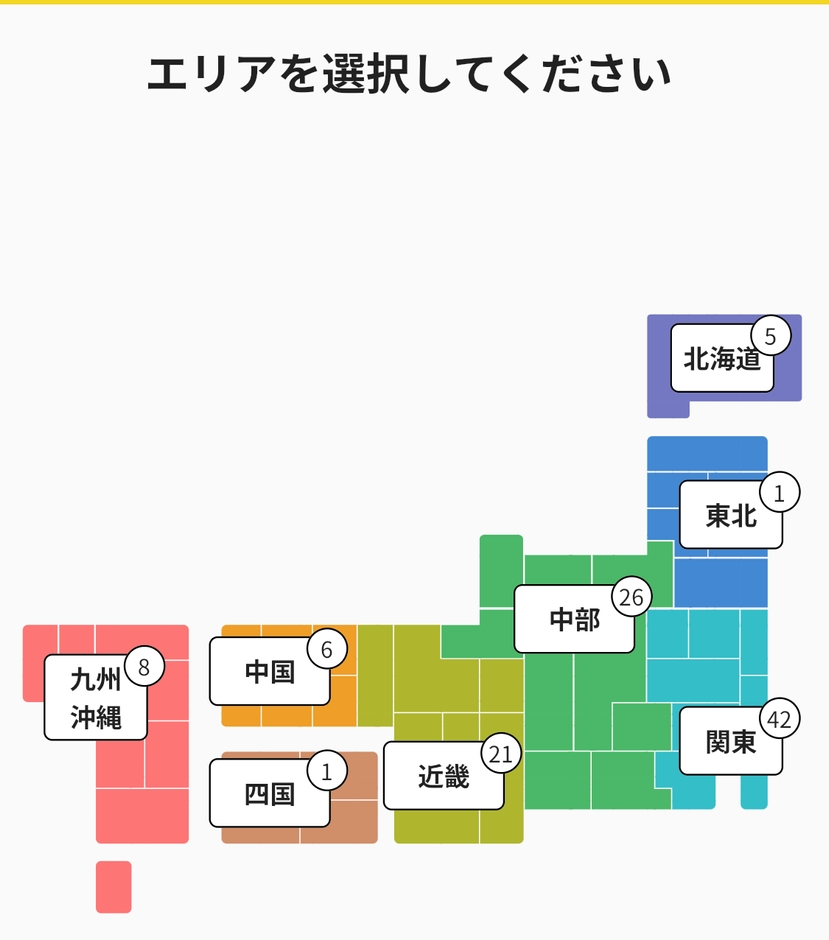
Task: Choose the 中国 region
Action: point(269,672)
